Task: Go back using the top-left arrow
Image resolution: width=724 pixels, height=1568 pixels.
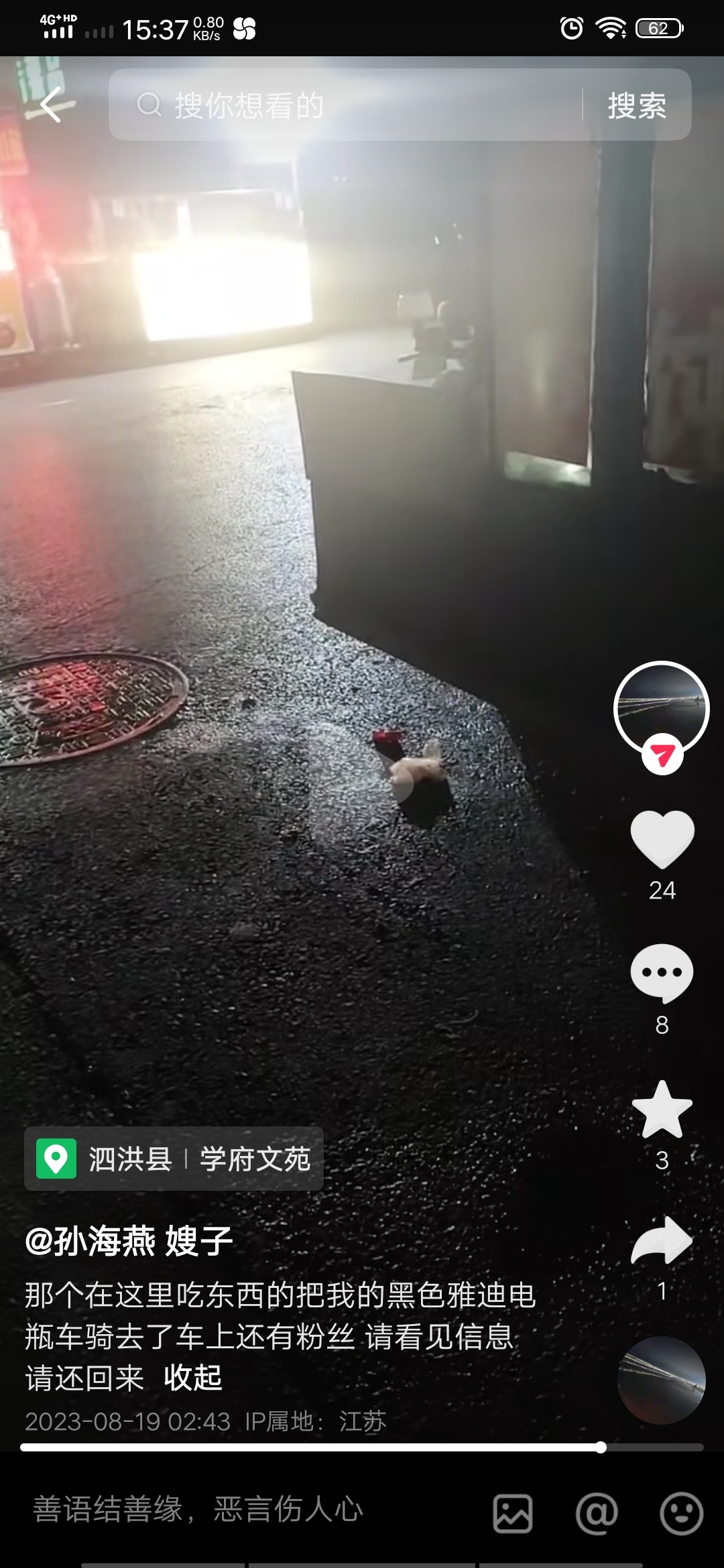Action: coord(51,105)
